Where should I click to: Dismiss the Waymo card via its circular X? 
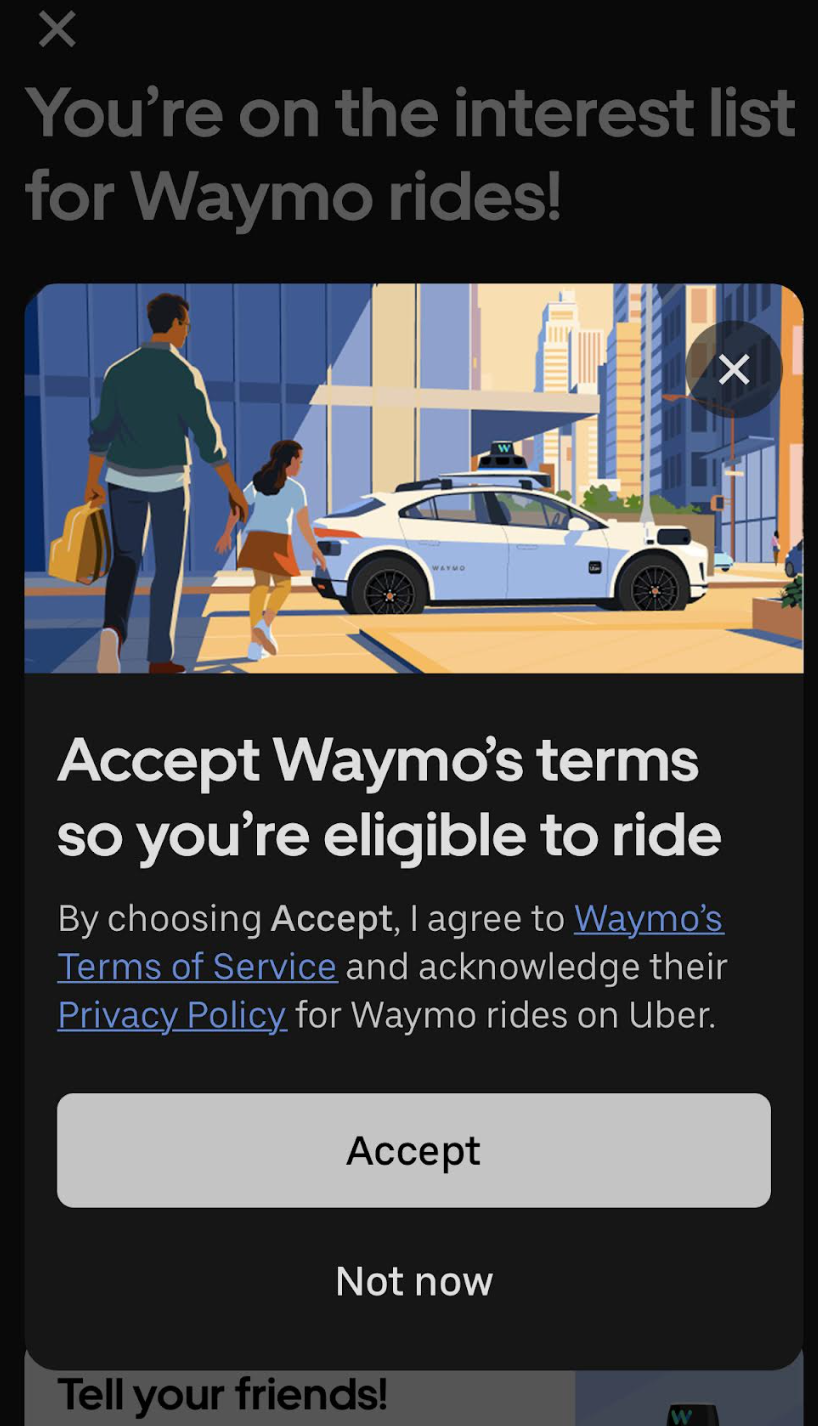click(733, 369)
